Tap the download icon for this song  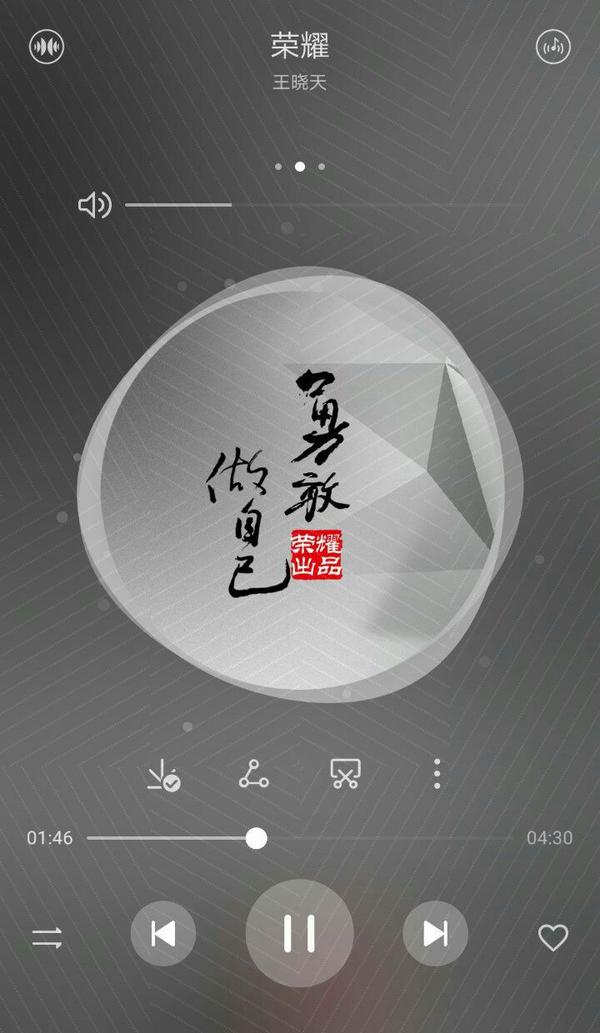point(163,774)
